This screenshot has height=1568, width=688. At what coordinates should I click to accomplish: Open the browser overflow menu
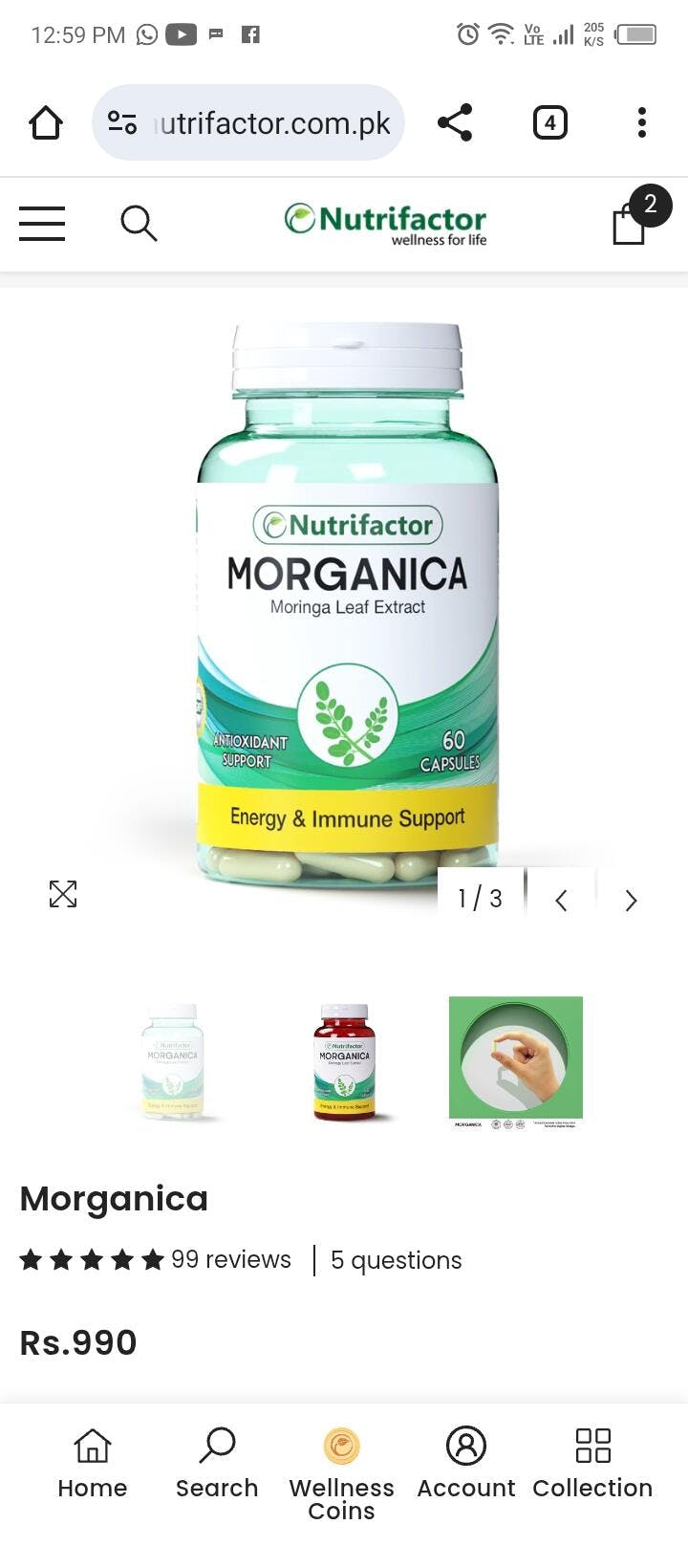point(641,122)
